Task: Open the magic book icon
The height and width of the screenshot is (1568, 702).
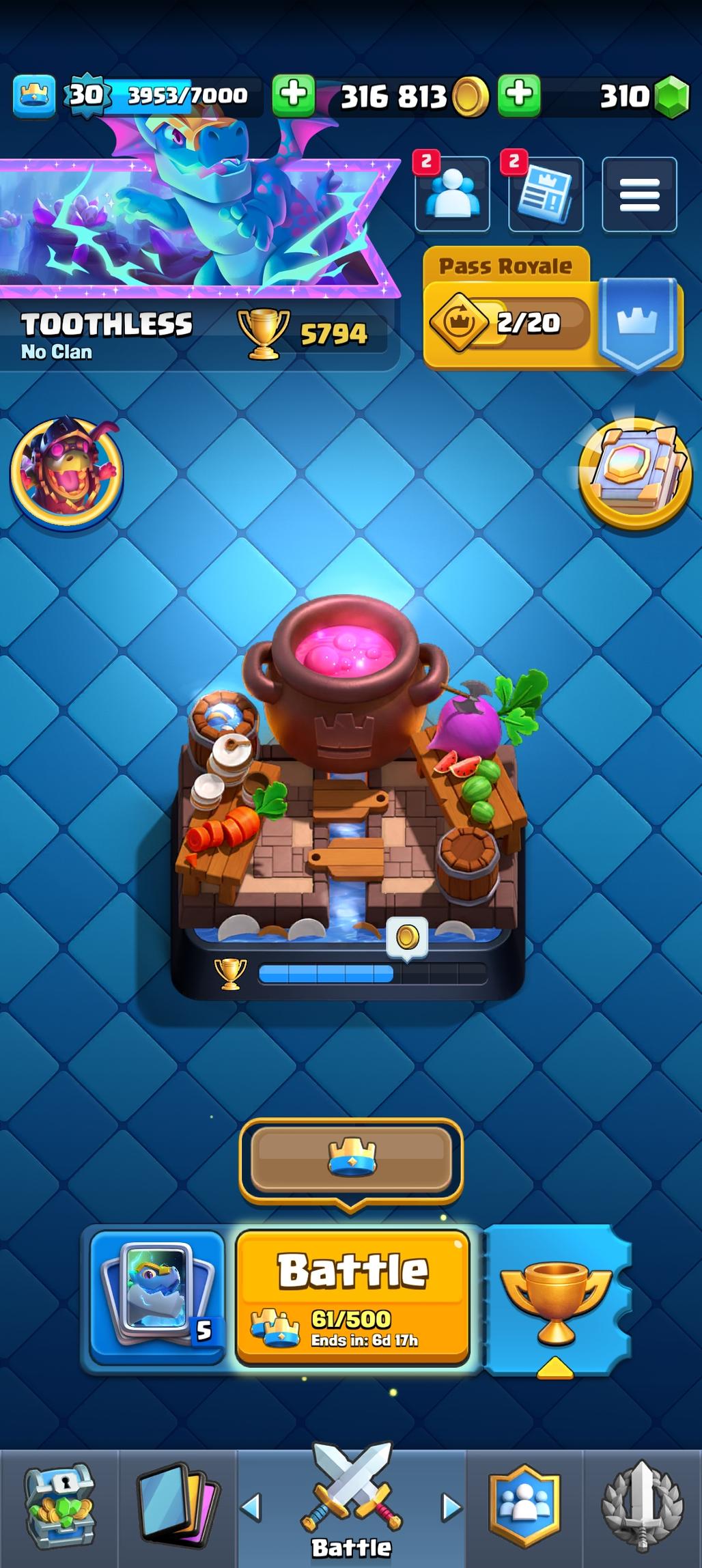Action: click(x=635, y=473)
